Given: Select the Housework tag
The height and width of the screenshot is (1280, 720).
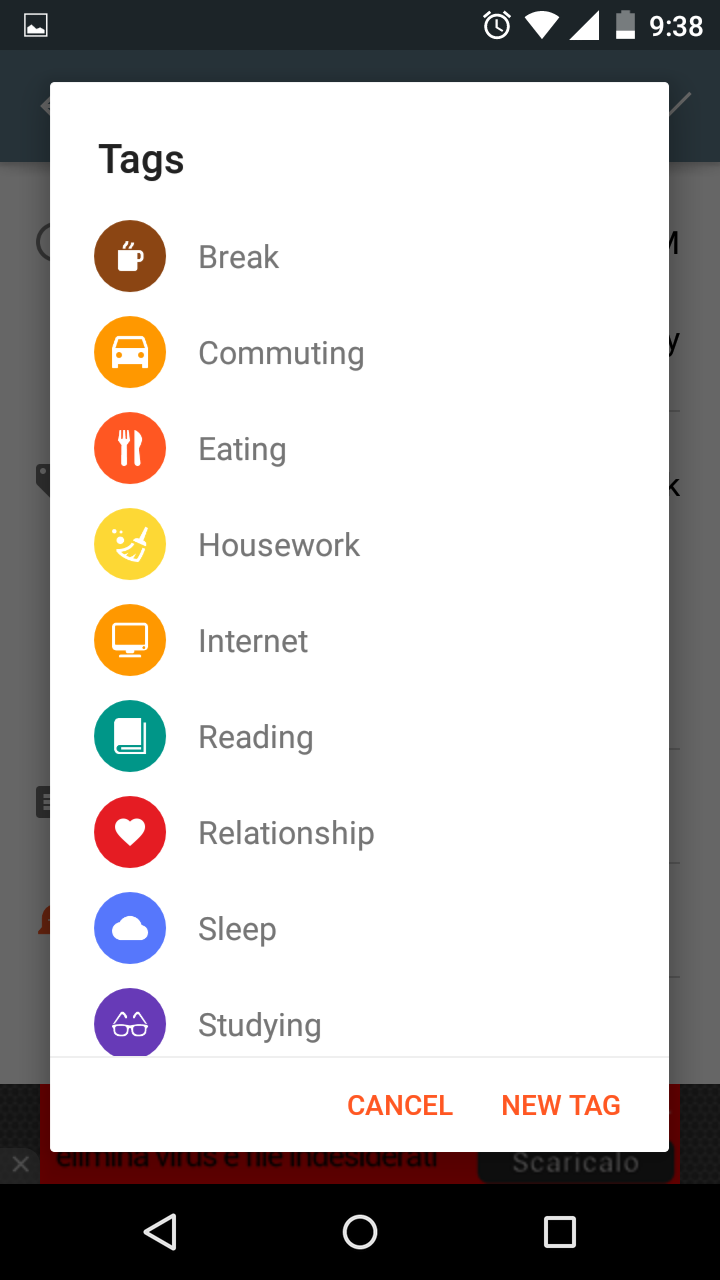Looking at the screenshot, I should (x=359, y=545).
